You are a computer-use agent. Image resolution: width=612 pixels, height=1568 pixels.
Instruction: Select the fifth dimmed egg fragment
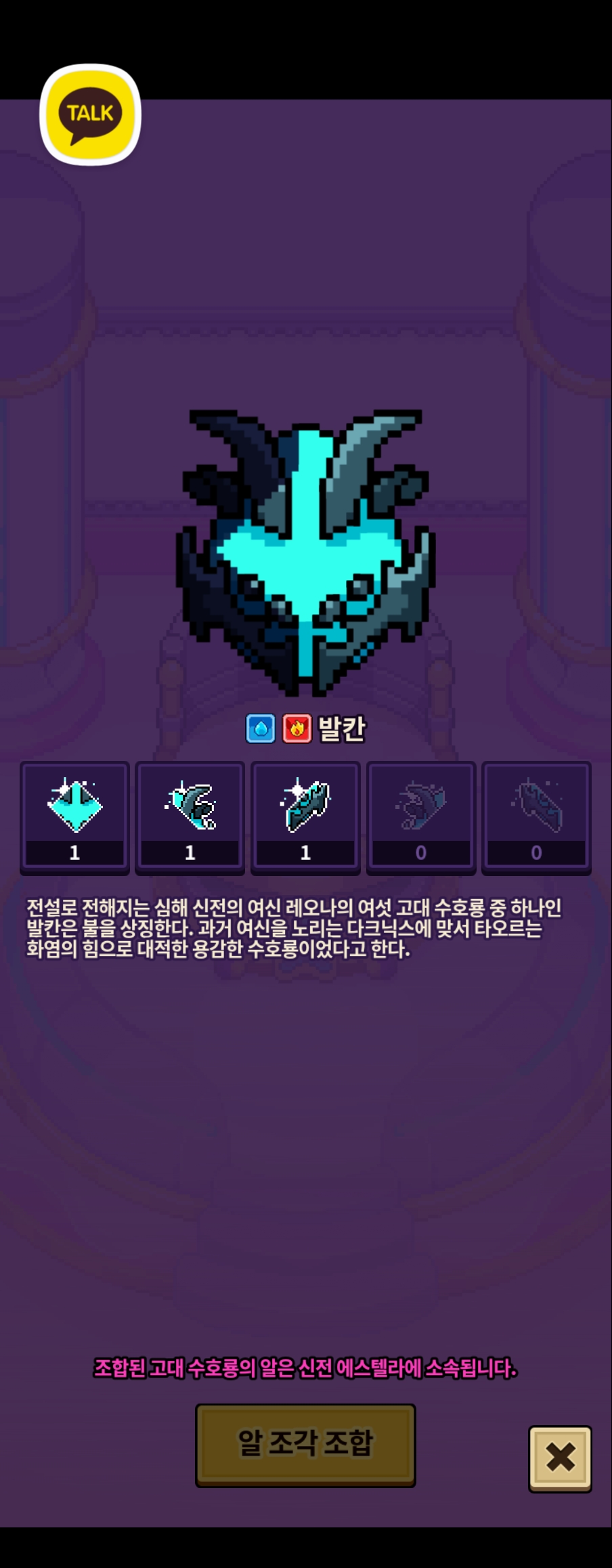tap(536, 816)
